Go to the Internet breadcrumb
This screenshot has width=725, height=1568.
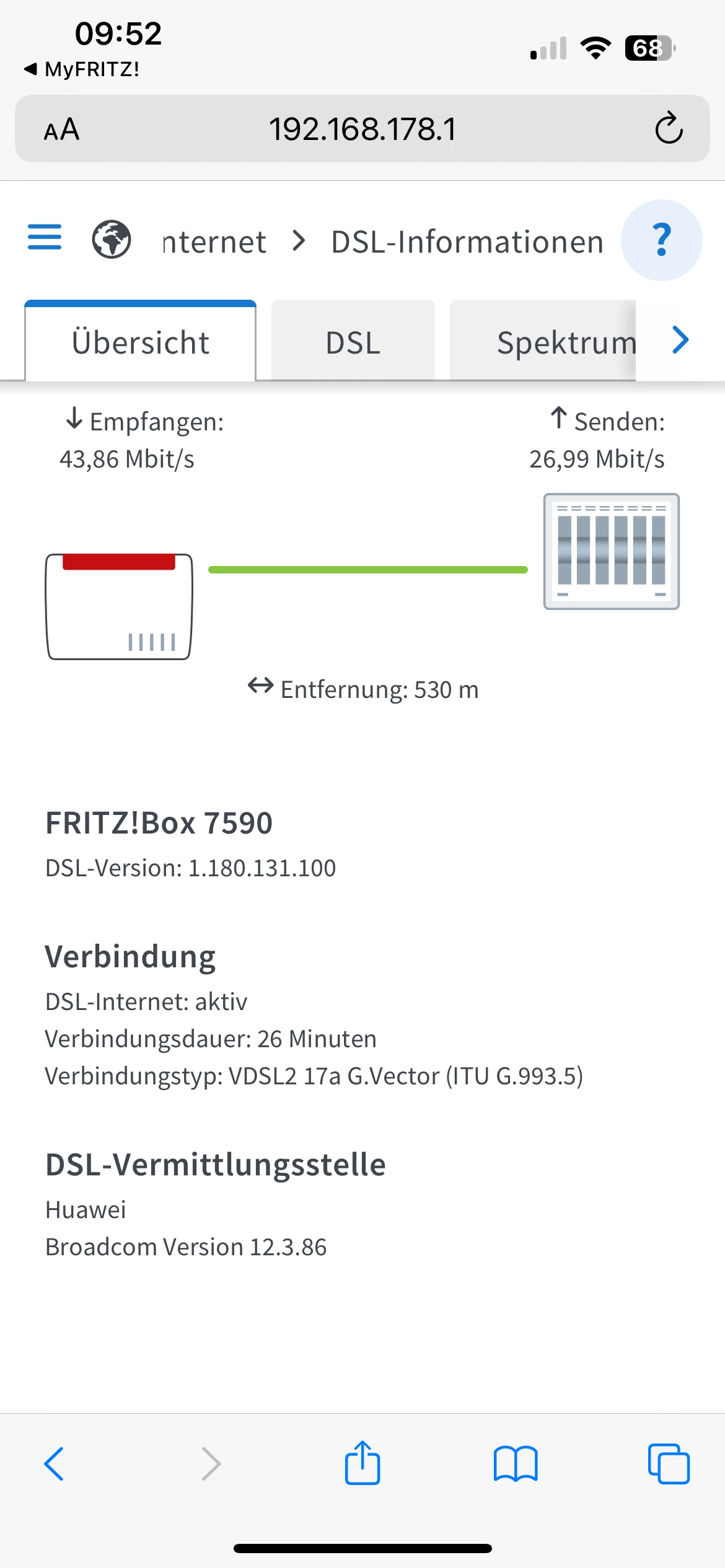click(x=214, y=242)
